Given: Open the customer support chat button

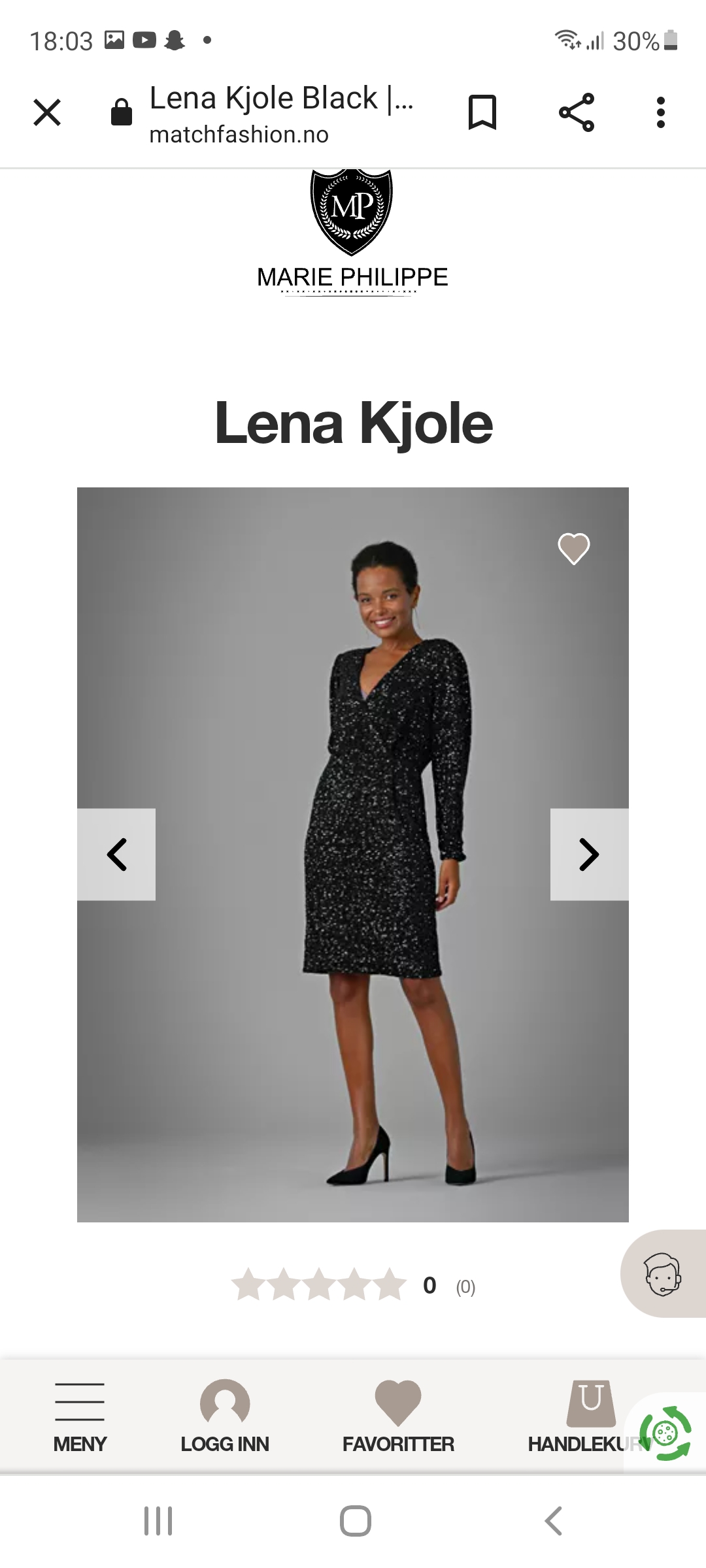Looking at the screenshot, I should 663,1273.
